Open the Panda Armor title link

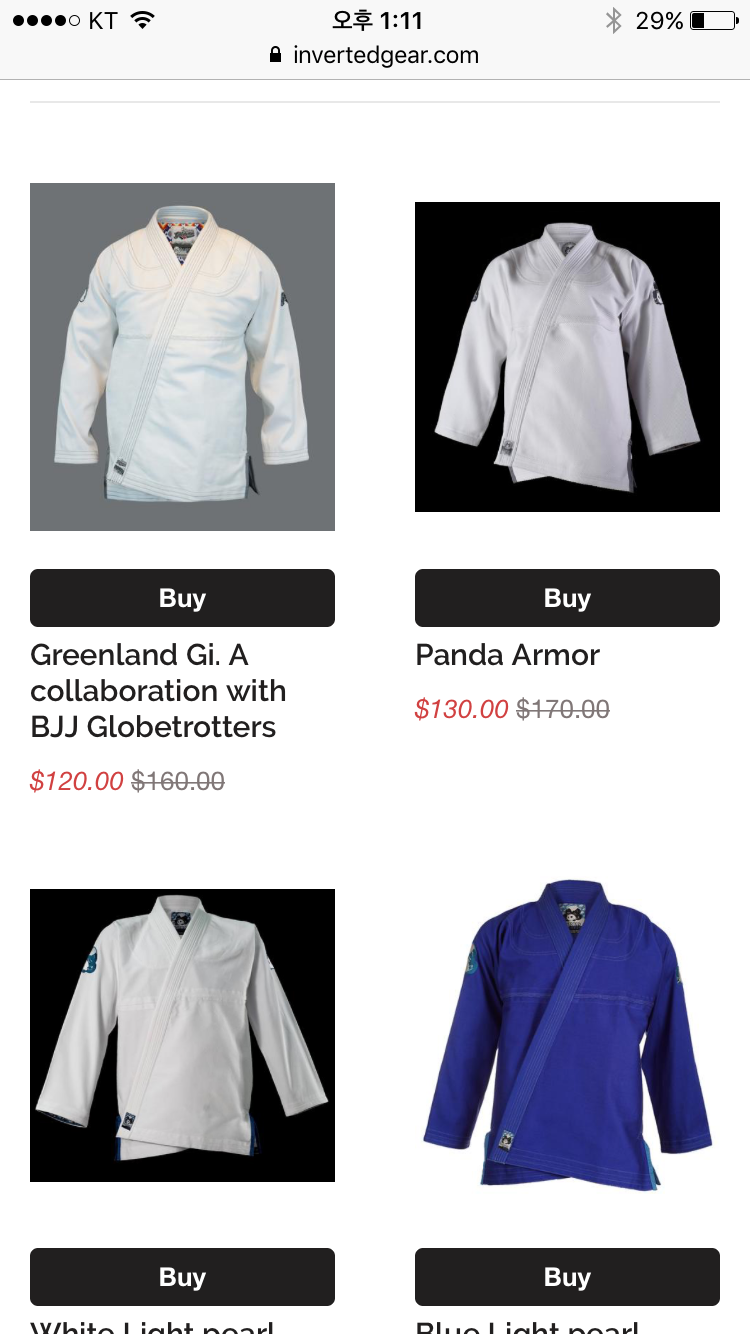(x=507, y=655)
